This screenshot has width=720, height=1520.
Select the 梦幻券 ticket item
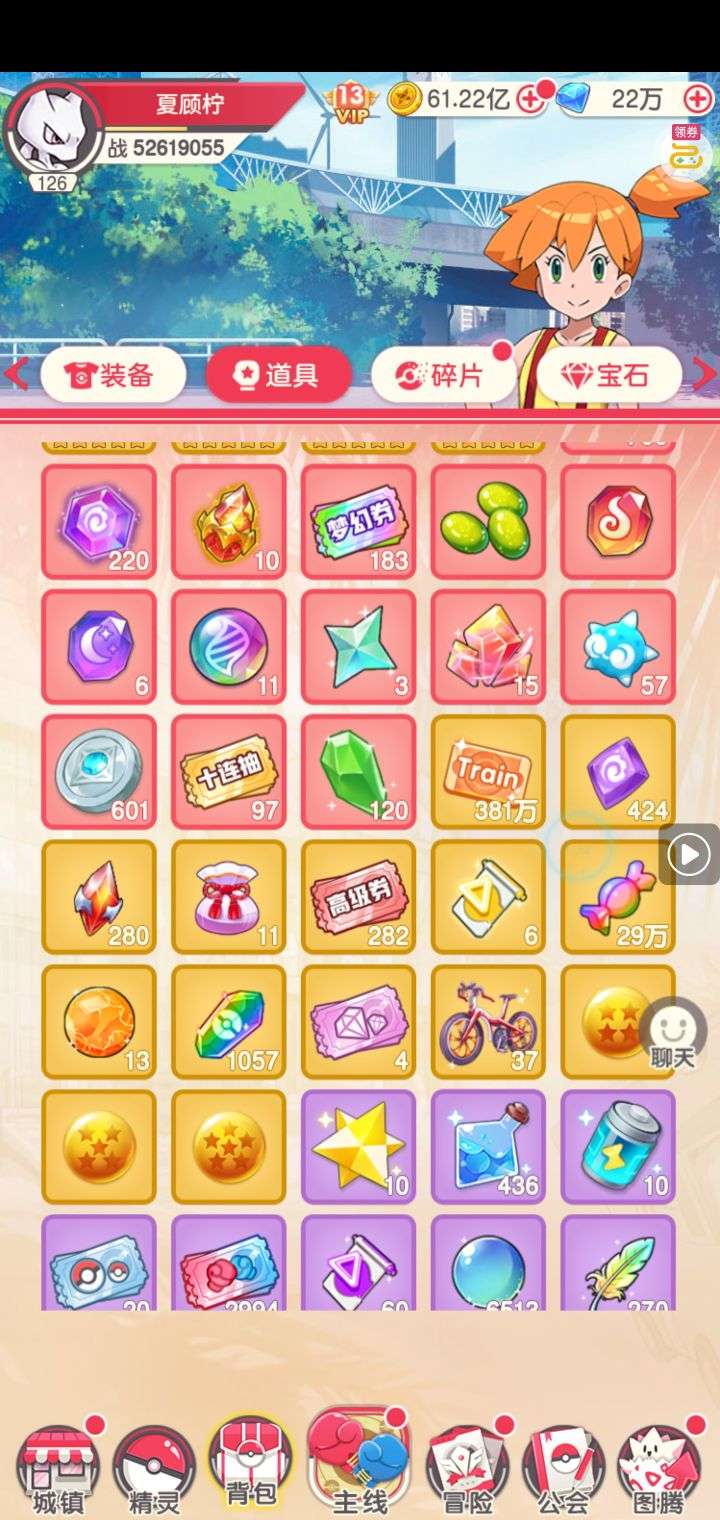coord(358,521)
